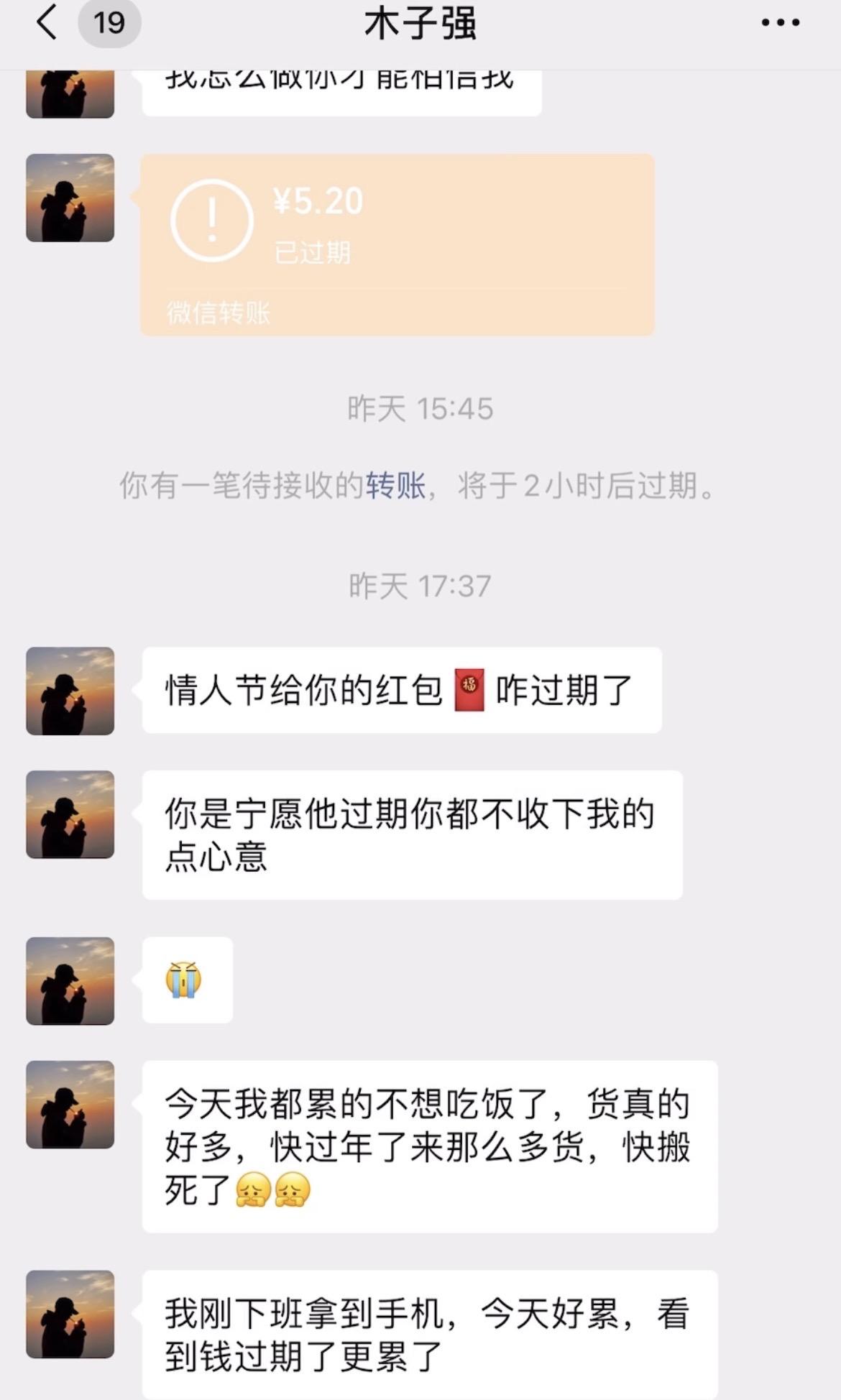Click the back chevron arrow
Image resolution: width=841 pixels, height=1400 pixels.
45,22
